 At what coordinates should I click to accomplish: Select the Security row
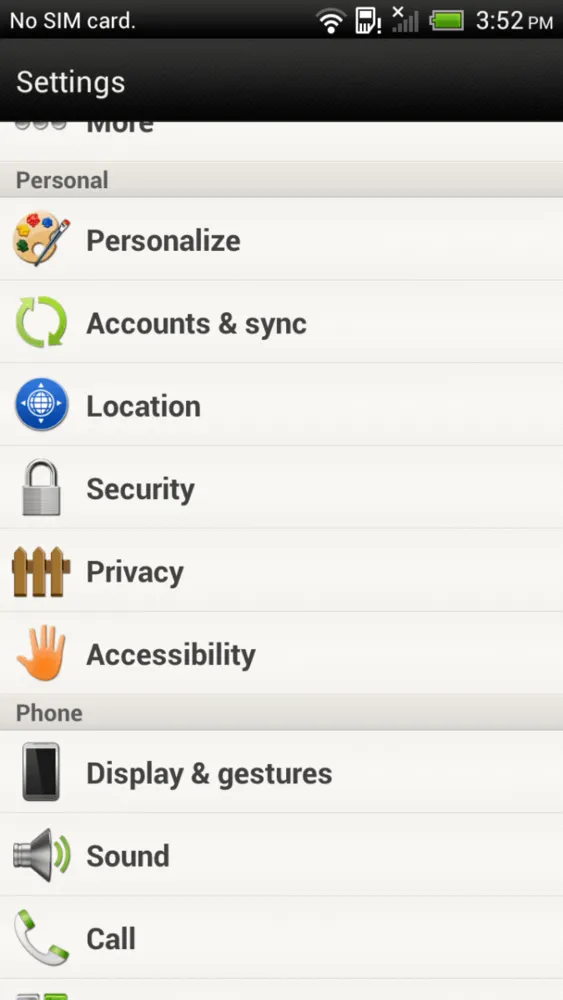(x=281, y=488)
